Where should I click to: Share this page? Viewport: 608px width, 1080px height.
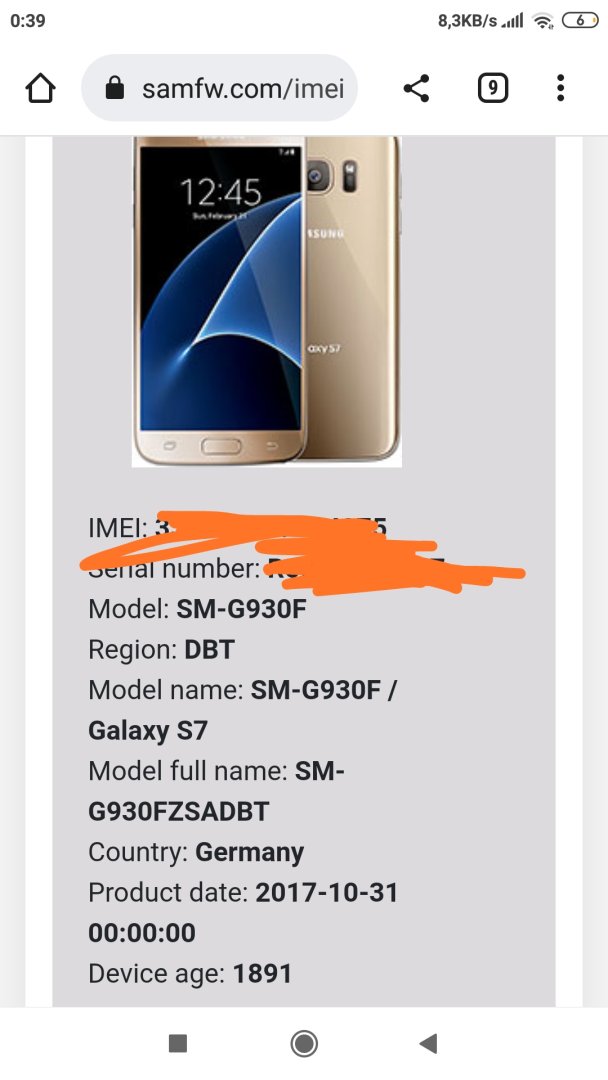pyautogui.click(x=416, y=89)
